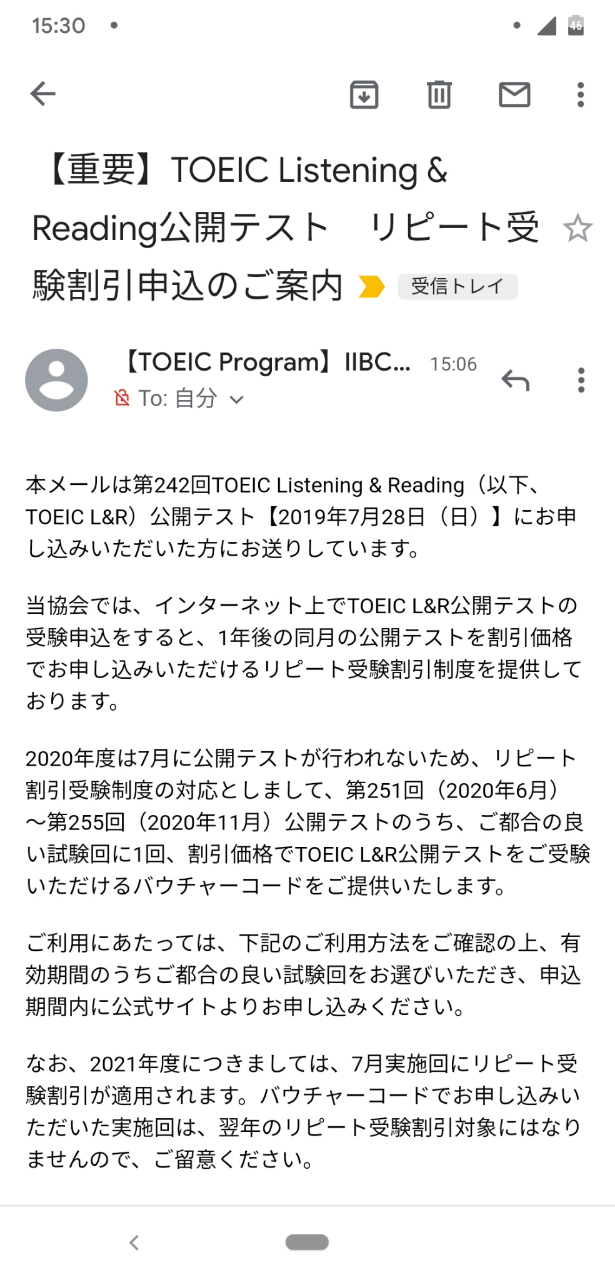Screen dimensions: 615x1280
Task: Open the message options beside reply
Action: pyautogui.click(x=581, y=380)
